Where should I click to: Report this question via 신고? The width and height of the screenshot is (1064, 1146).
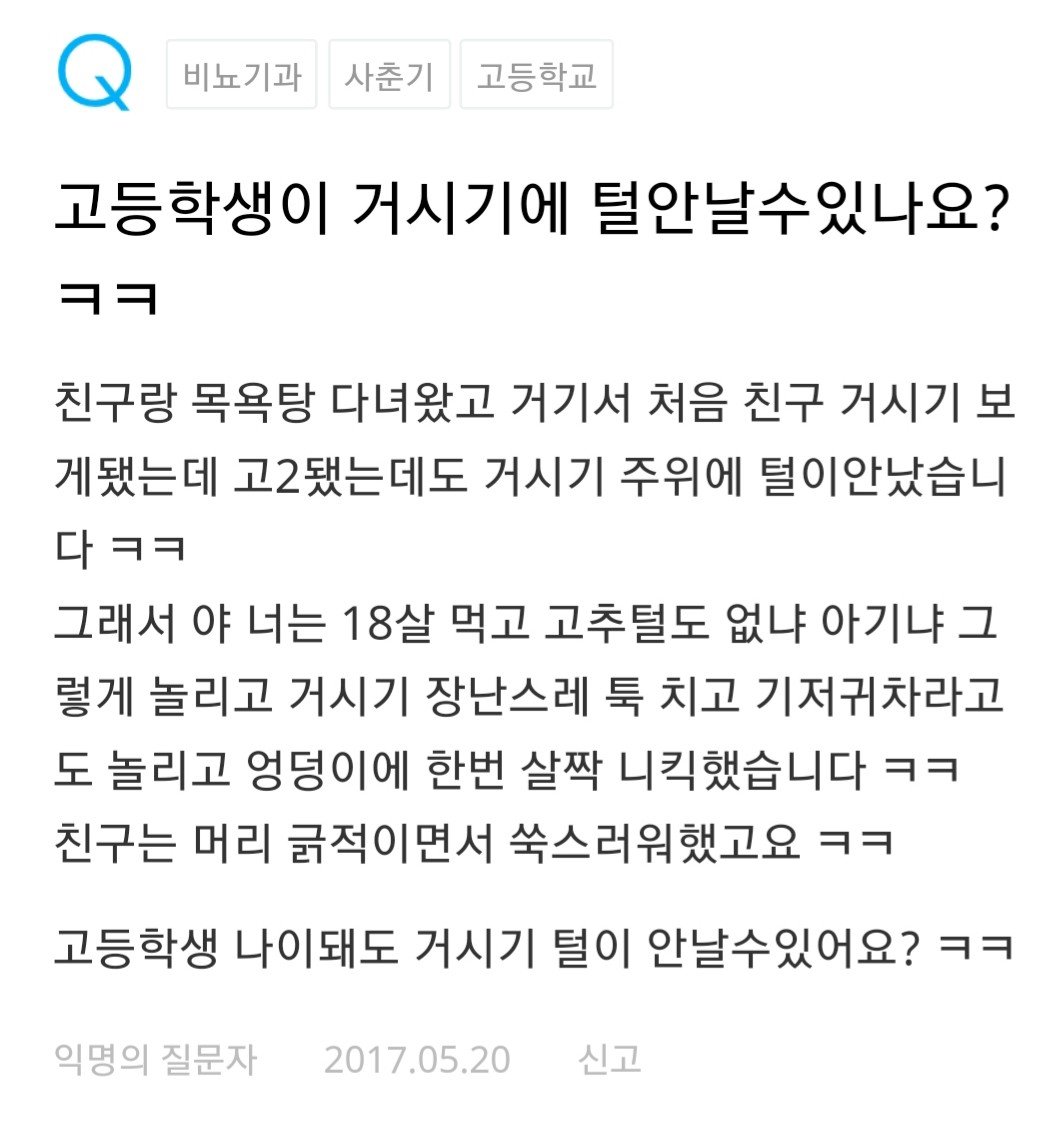tap(608, 1060)
